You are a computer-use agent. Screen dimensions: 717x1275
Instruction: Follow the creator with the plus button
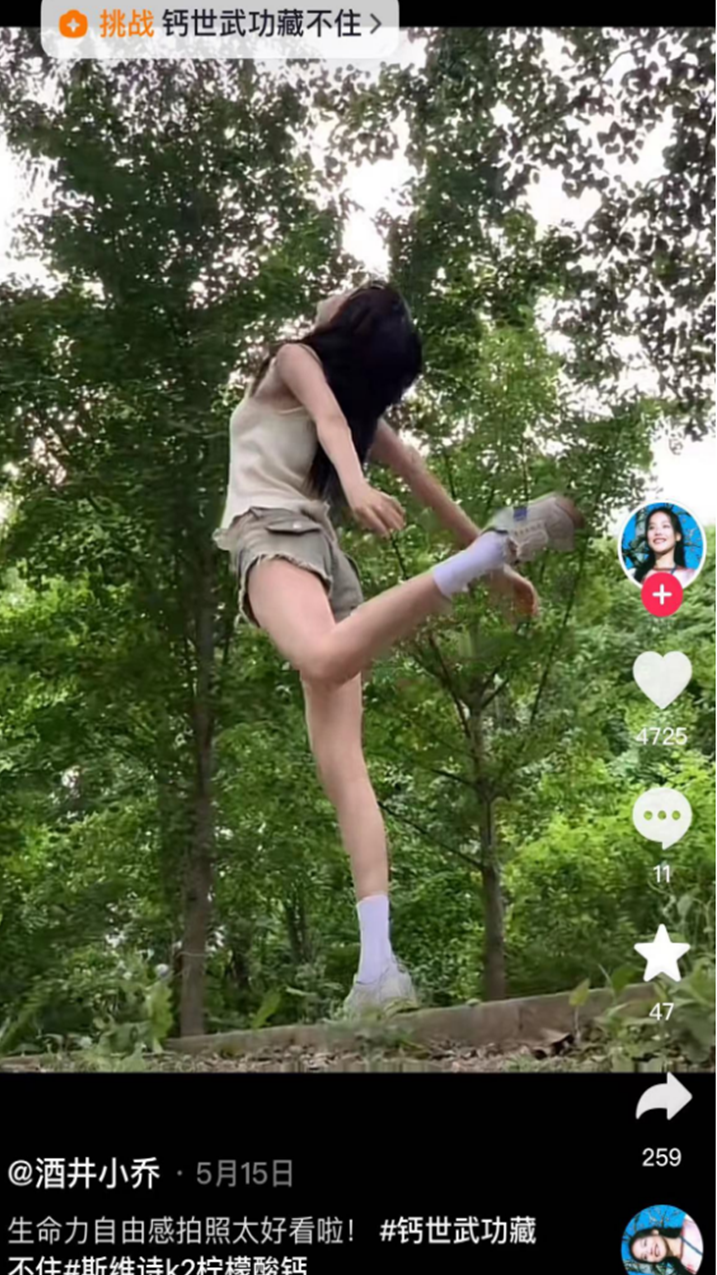[x=661, y=595]
